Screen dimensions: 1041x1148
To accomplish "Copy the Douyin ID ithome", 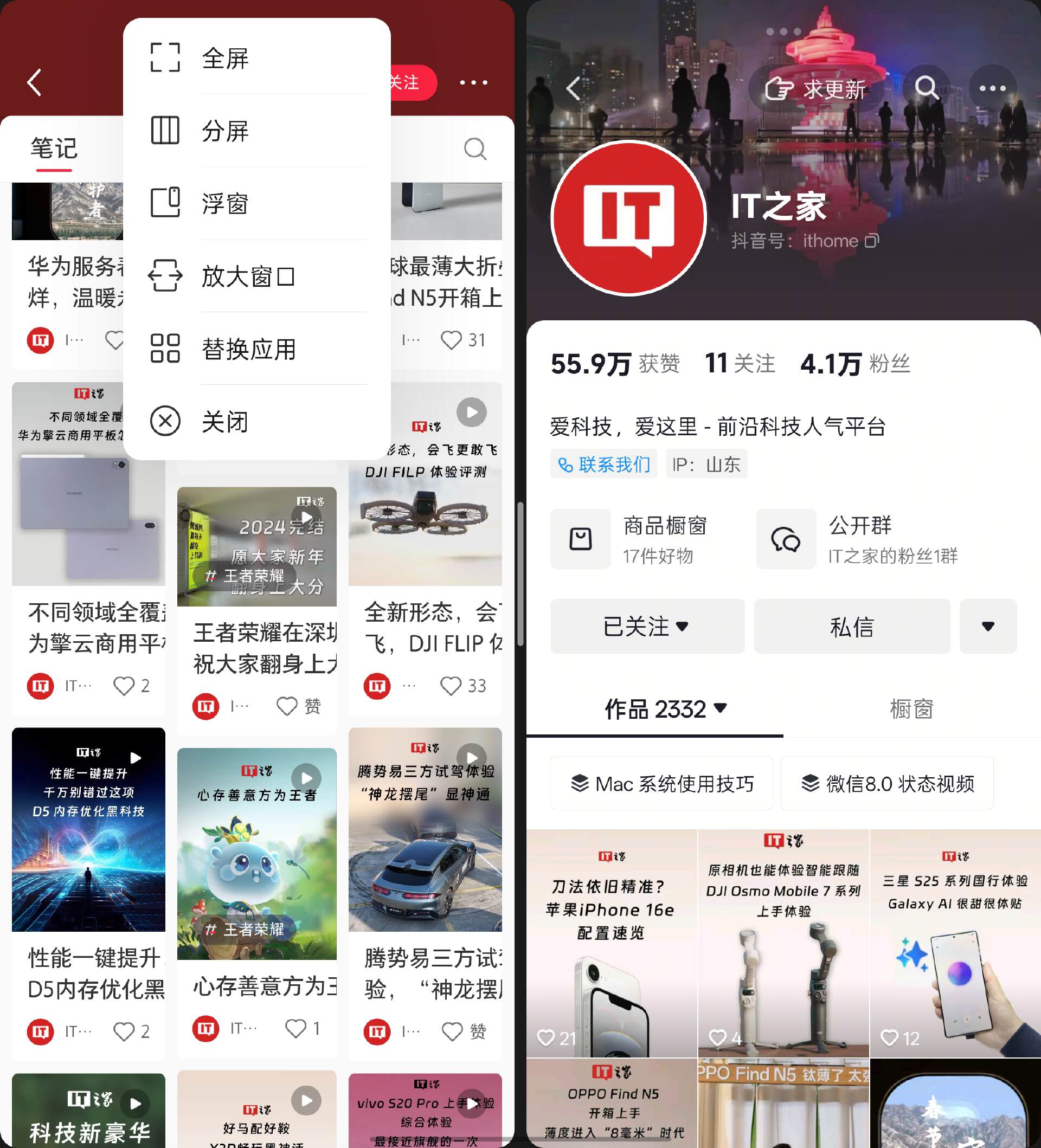I will 871,241.
